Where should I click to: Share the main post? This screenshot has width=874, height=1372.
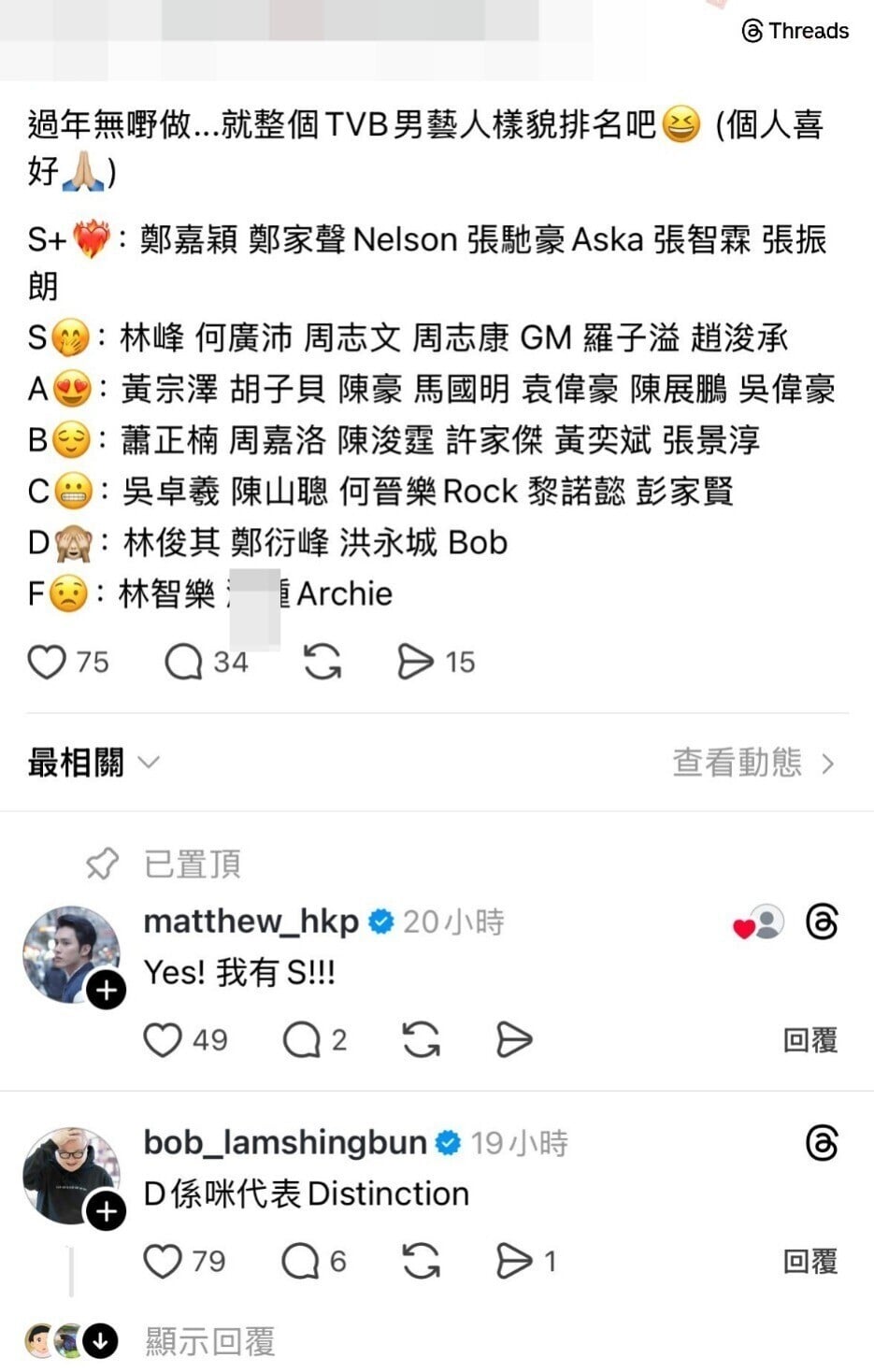[415, 662]
